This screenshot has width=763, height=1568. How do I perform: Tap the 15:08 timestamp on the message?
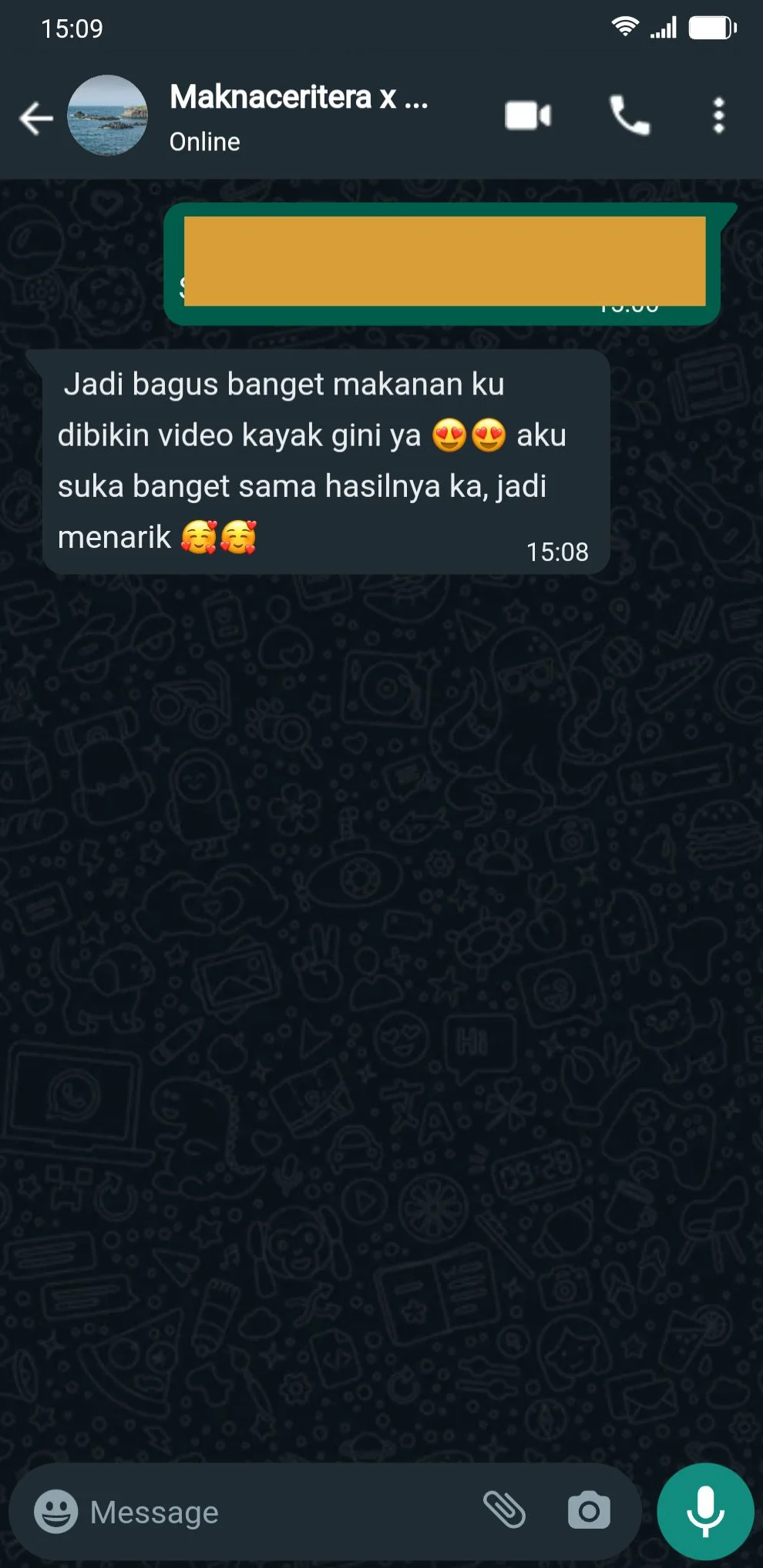pos(556,552)
